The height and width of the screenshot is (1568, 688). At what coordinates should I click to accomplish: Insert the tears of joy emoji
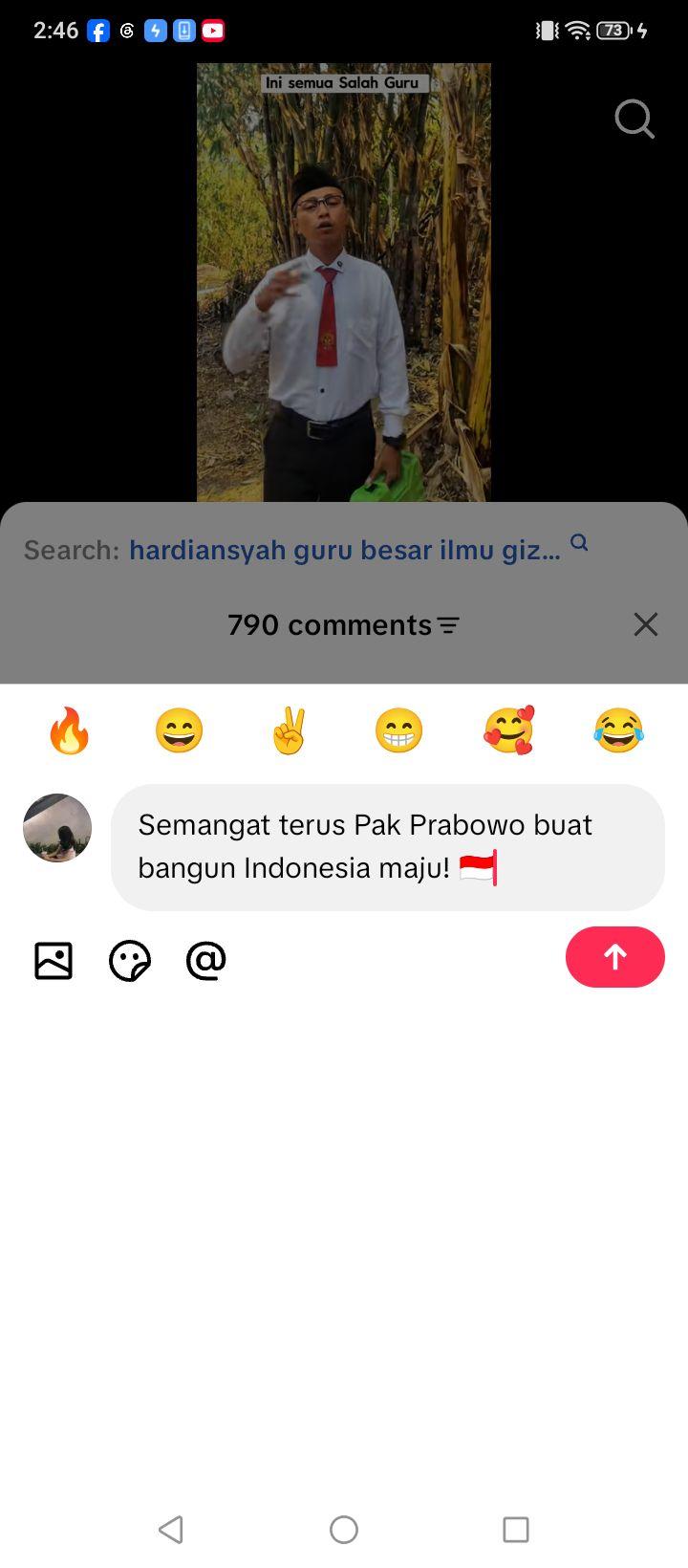(x=618, y=731)
